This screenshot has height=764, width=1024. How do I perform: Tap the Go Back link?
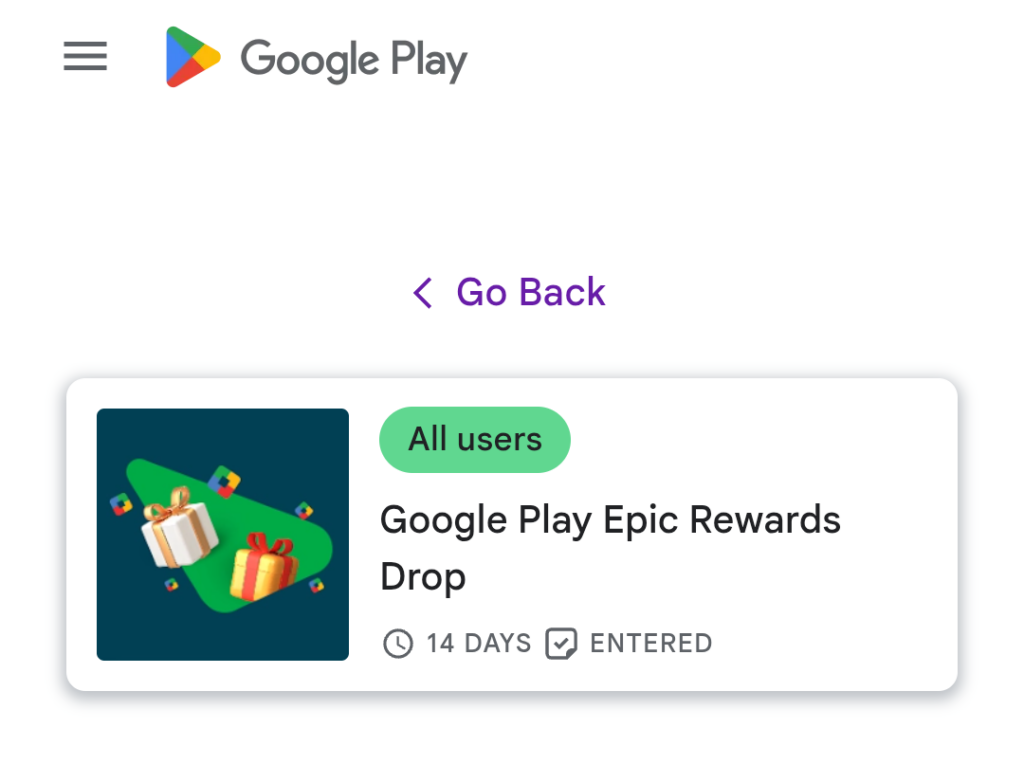tap(510, 293)
